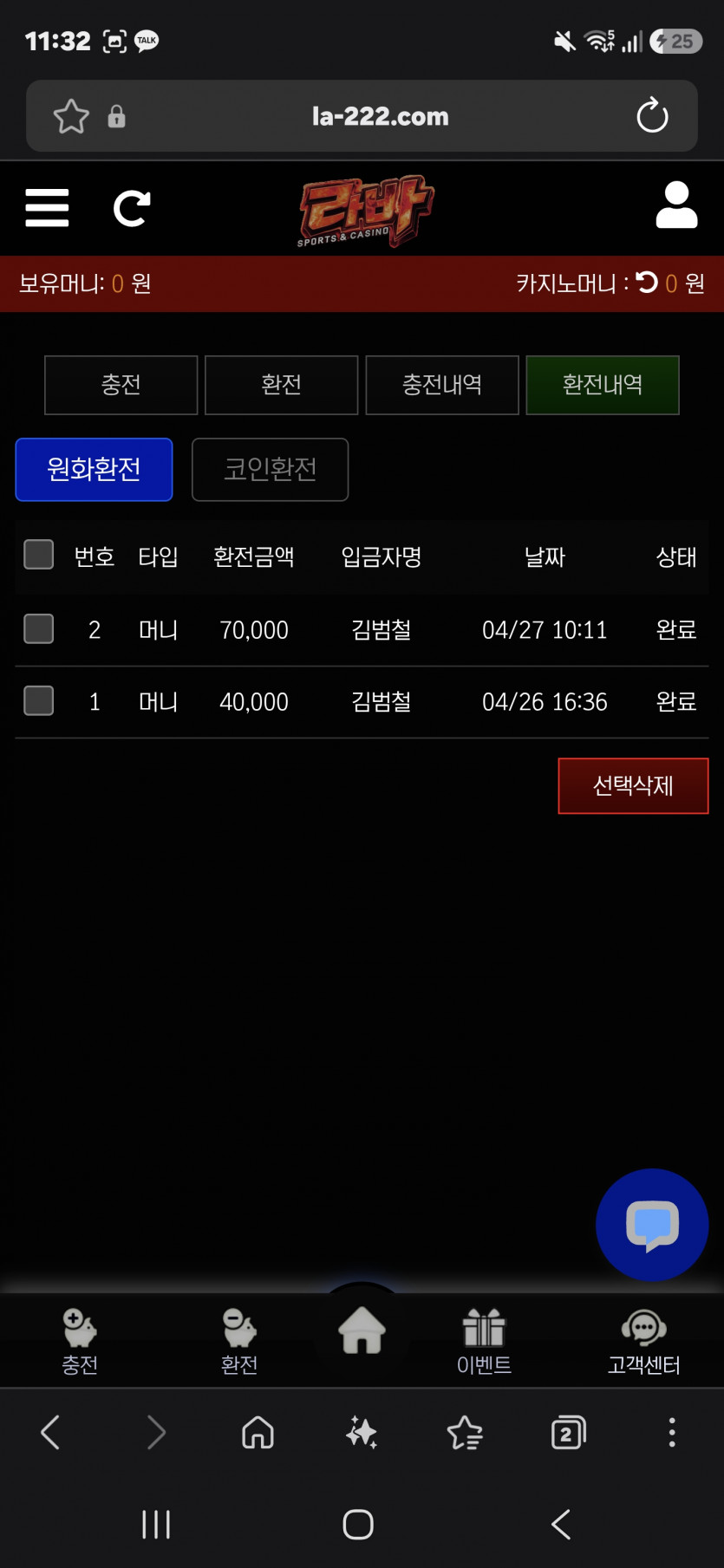Switch to the top 충전 tab

(x=121, y=385)
